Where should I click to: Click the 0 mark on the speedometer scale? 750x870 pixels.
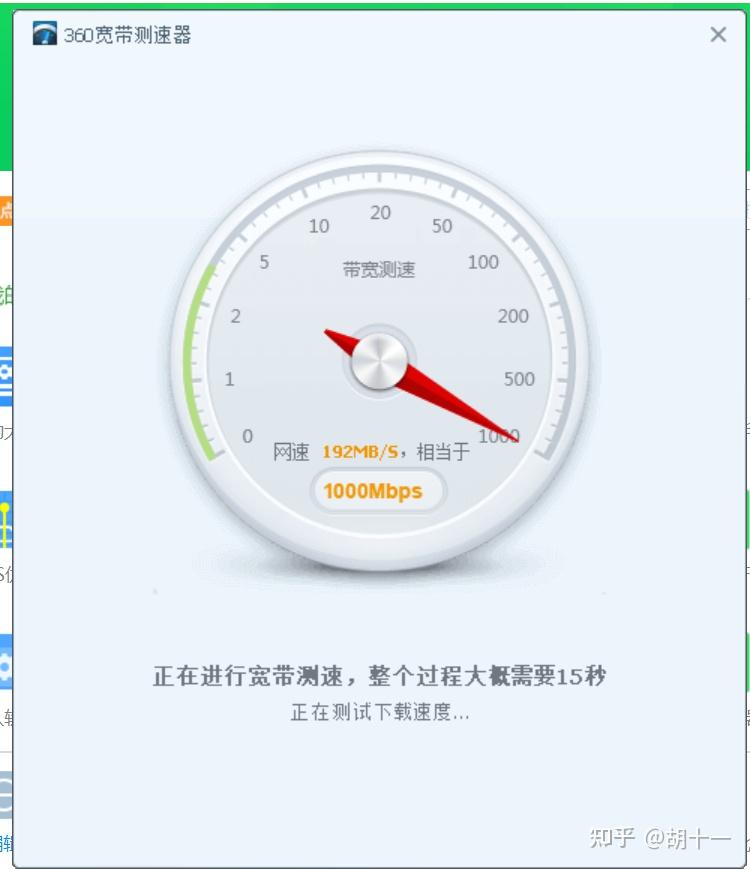point(248,436)
